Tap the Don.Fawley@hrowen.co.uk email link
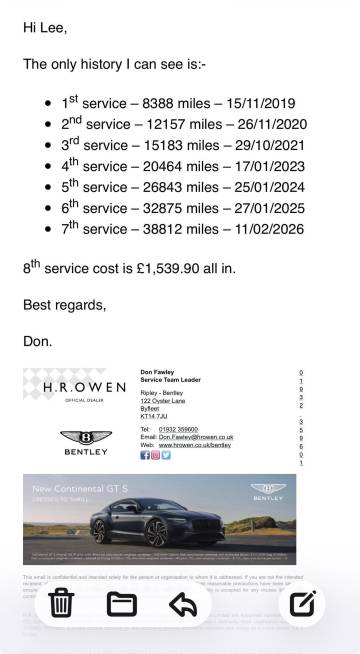 tap(196, 437)
